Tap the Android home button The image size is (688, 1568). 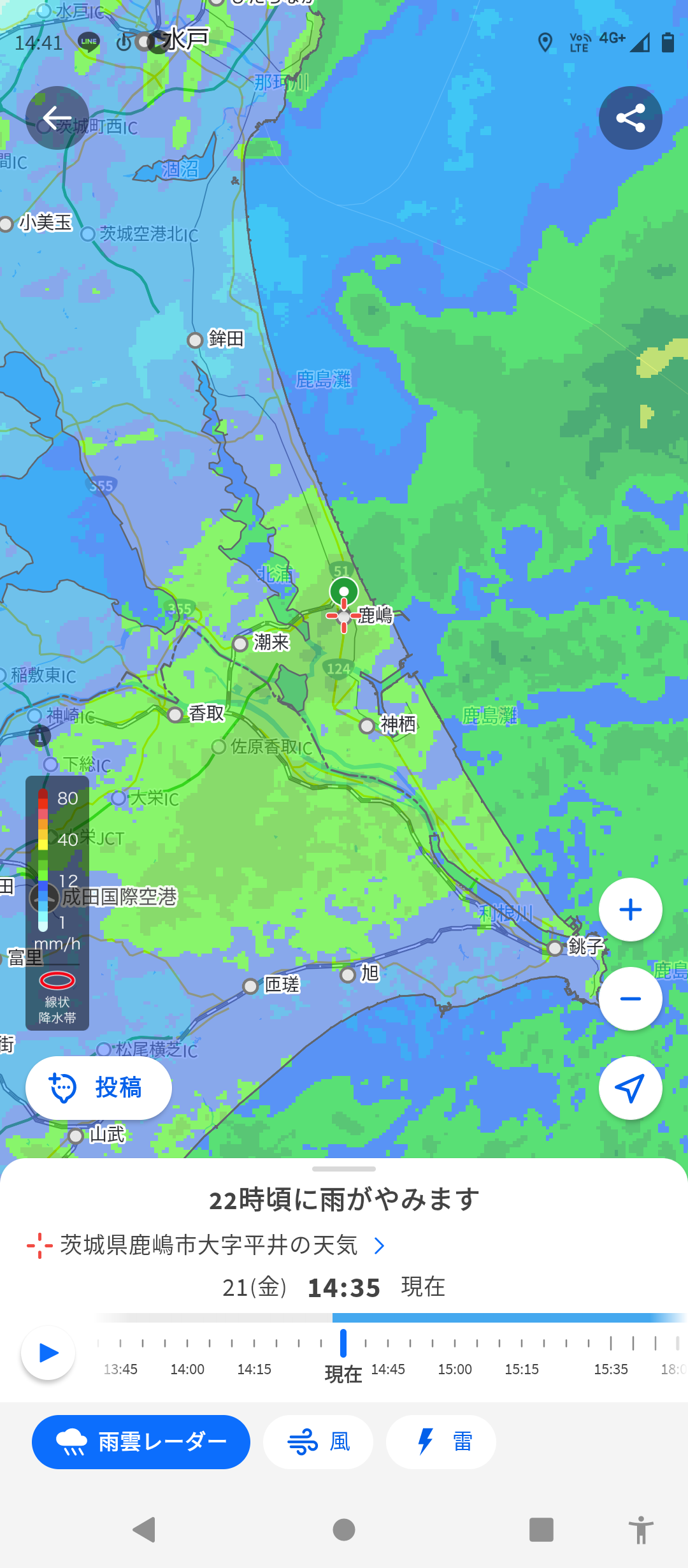[344, 1530]
